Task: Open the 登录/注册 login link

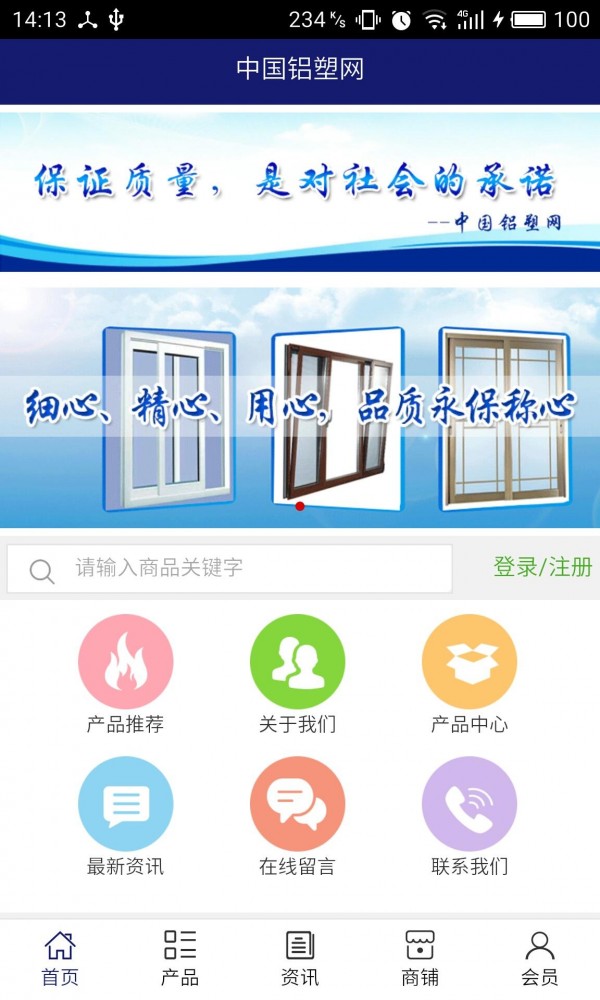Action: [542, 568]
